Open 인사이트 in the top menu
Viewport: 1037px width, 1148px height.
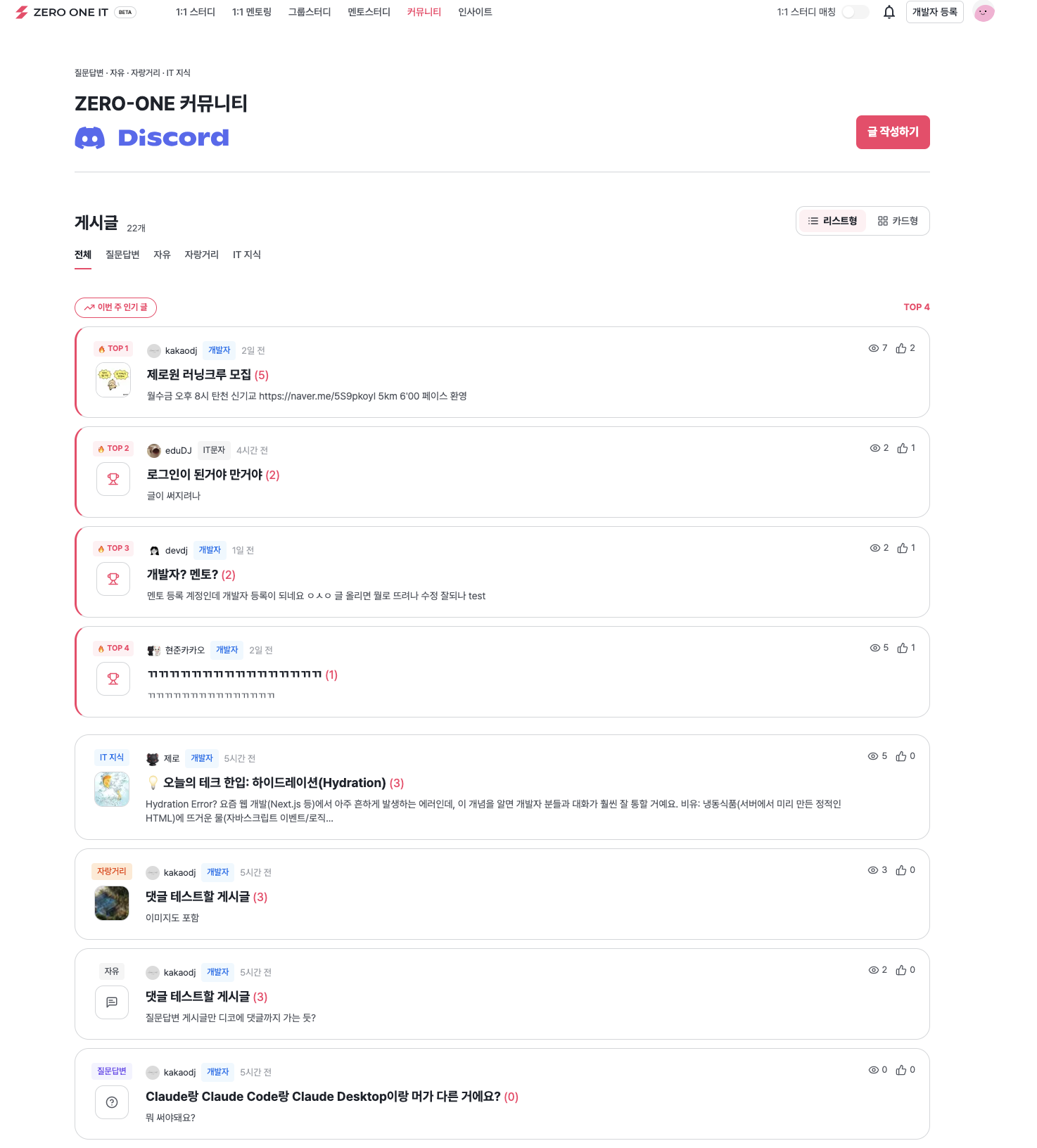[x=475, y=12]
